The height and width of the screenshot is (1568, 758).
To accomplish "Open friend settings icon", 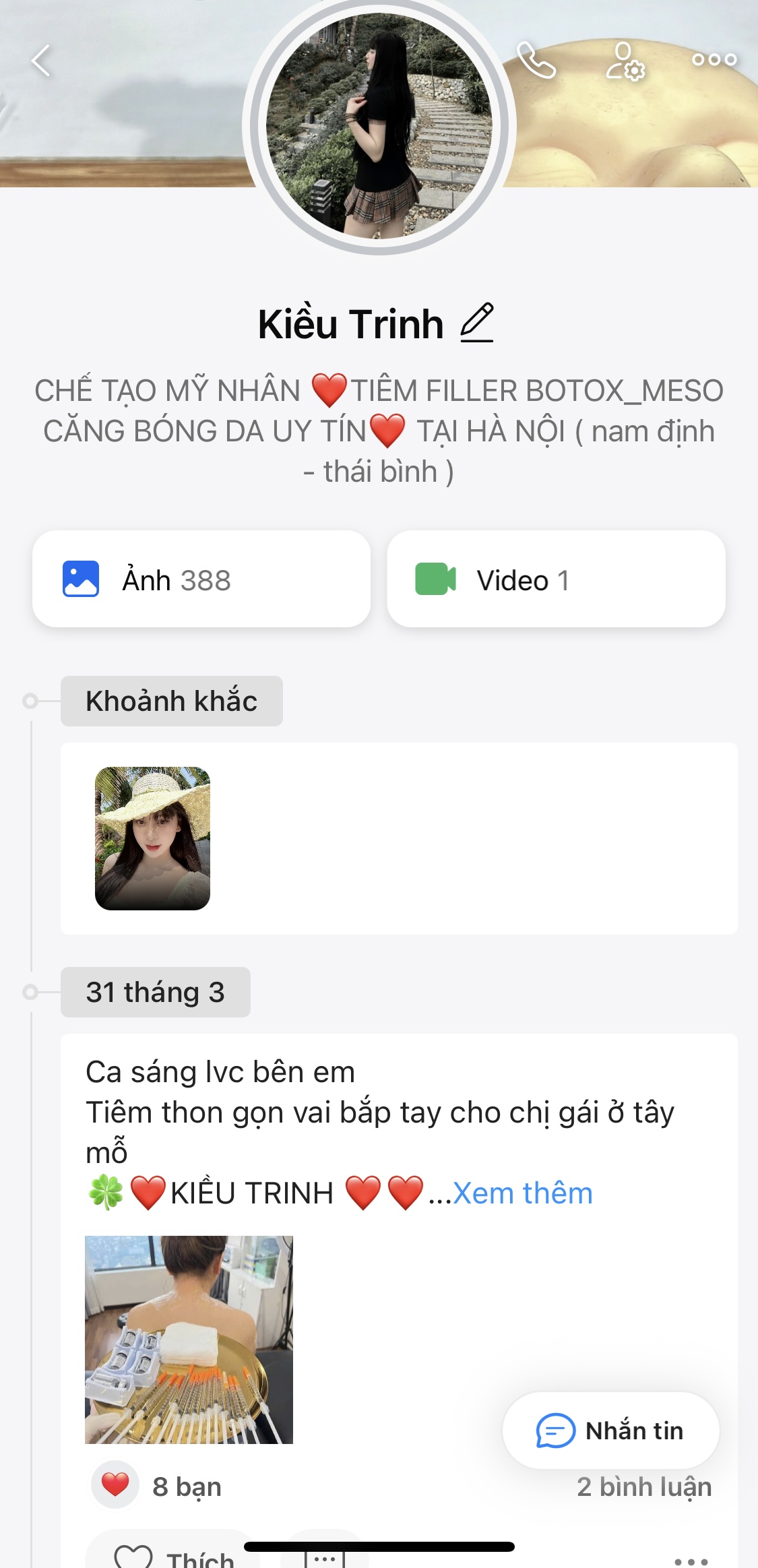I will click(x=625, y=61).
